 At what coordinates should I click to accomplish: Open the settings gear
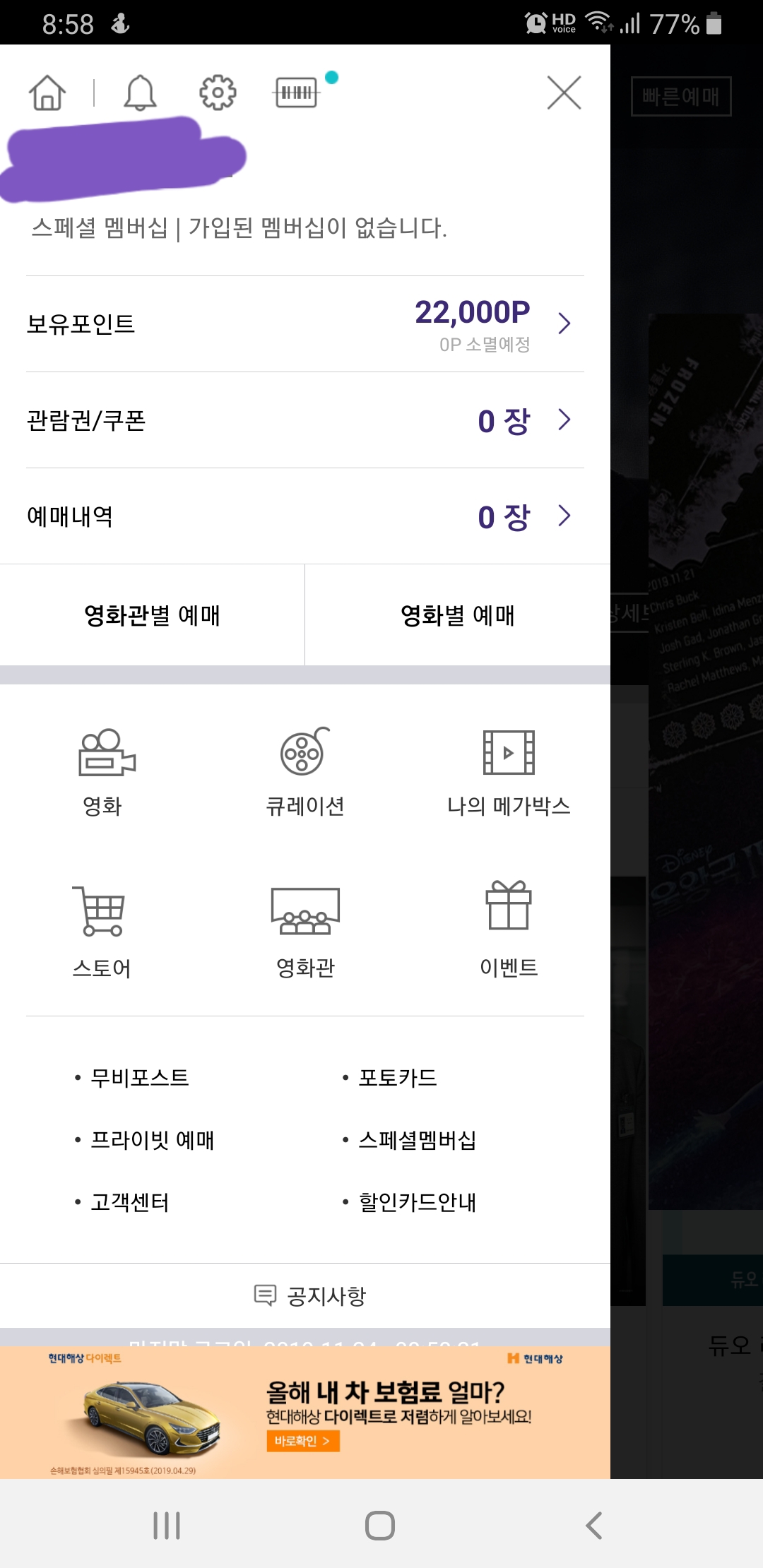pos(218,93)
